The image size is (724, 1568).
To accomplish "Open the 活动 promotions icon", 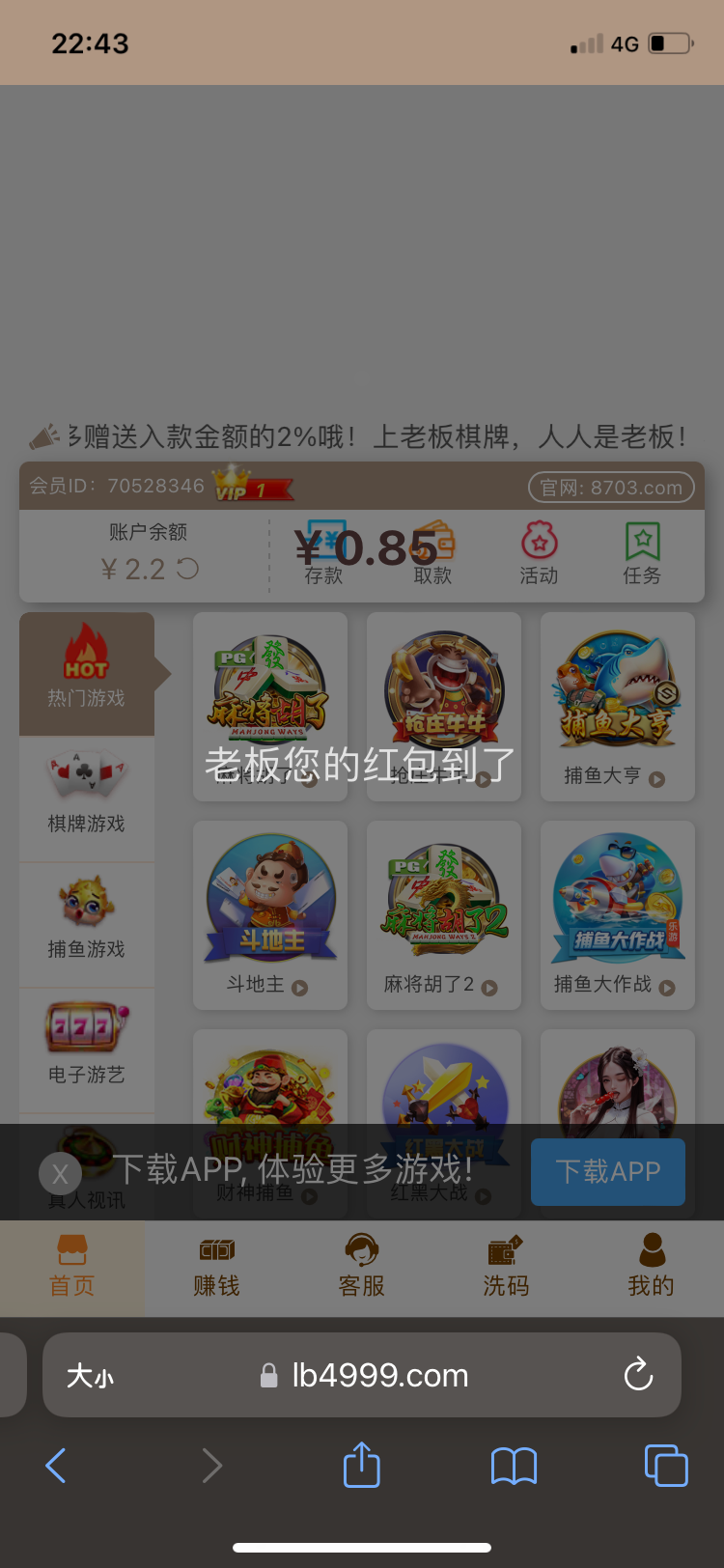I will [539, 554].
